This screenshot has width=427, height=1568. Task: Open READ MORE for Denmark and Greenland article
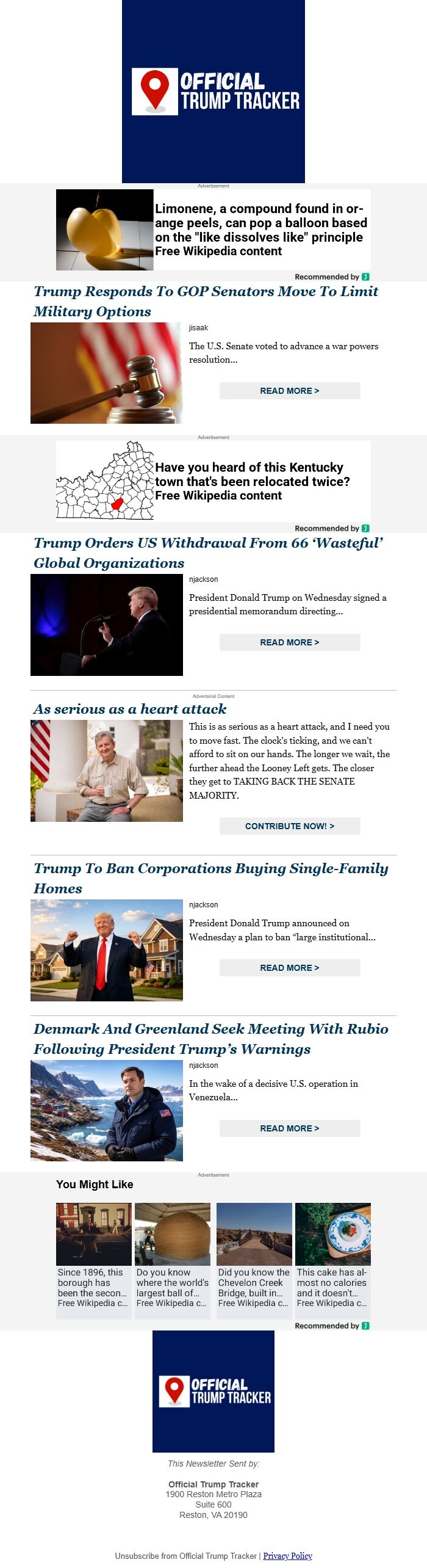click(290, 1128)
